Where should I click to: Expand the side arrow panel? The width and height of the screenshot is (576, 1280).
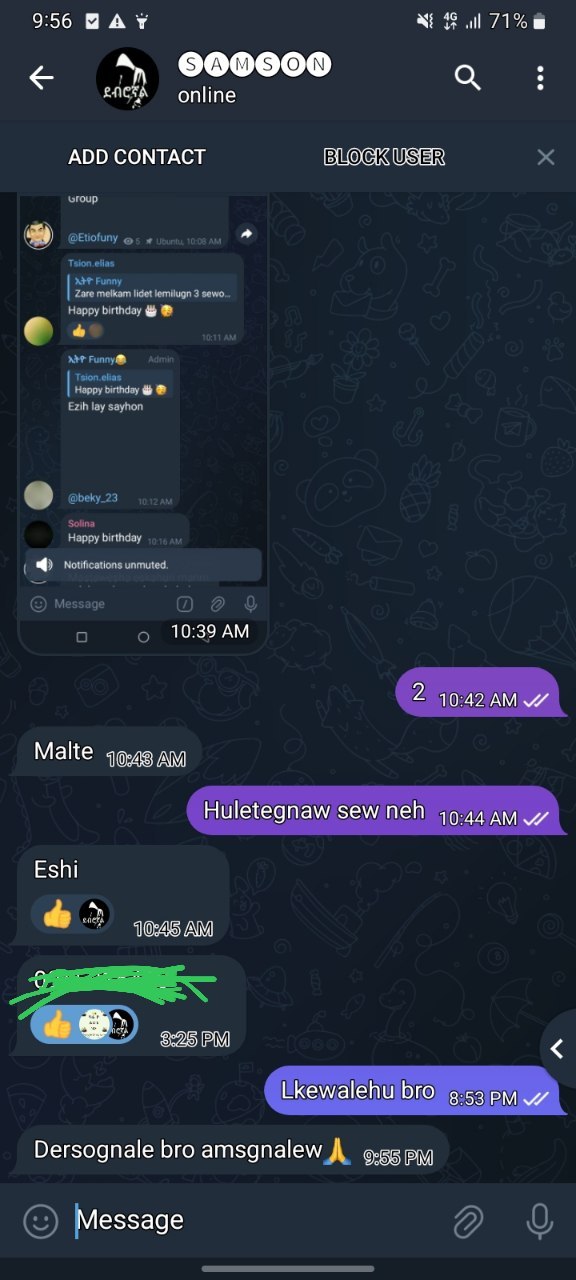[558, 1048]
